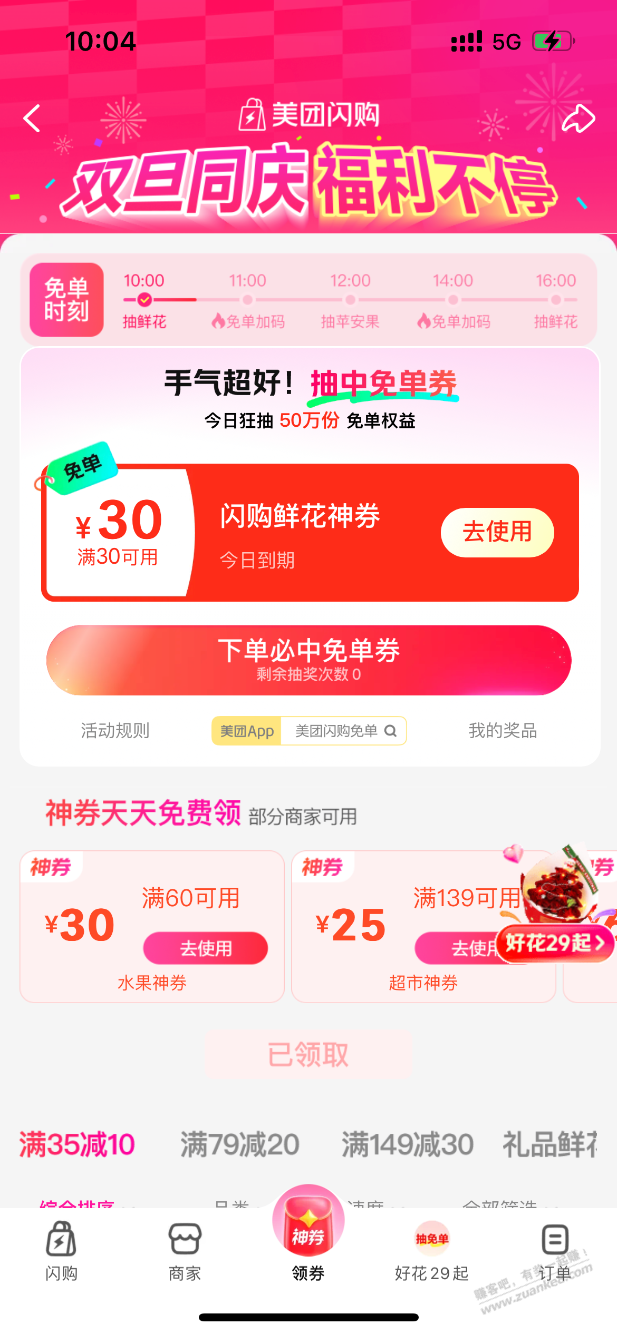View 我的奖品
This screenshot has width=617, height=1334.
(x=502, y=731)
